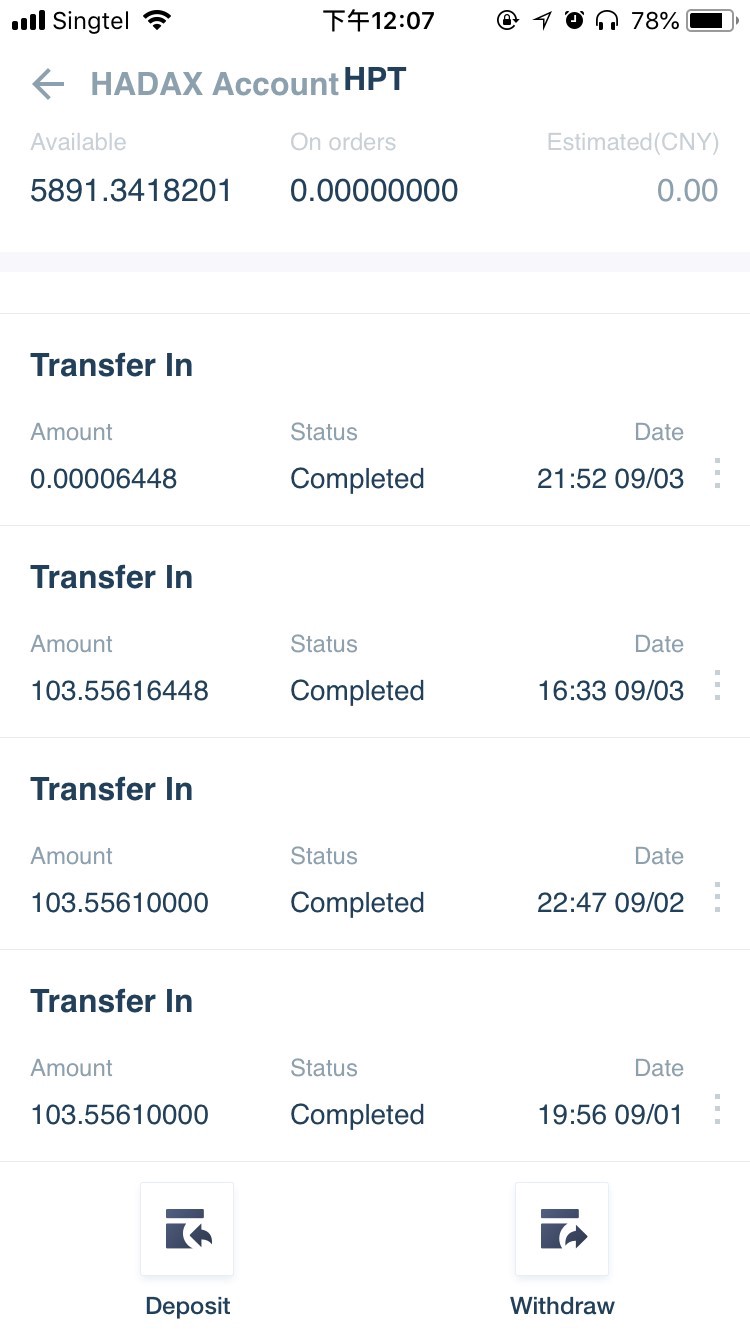Image resolution: width=750 pixels, height=1334 pixels.
Task: Open options for the 22:47 09/02 transfer
Action: point(717,897)
